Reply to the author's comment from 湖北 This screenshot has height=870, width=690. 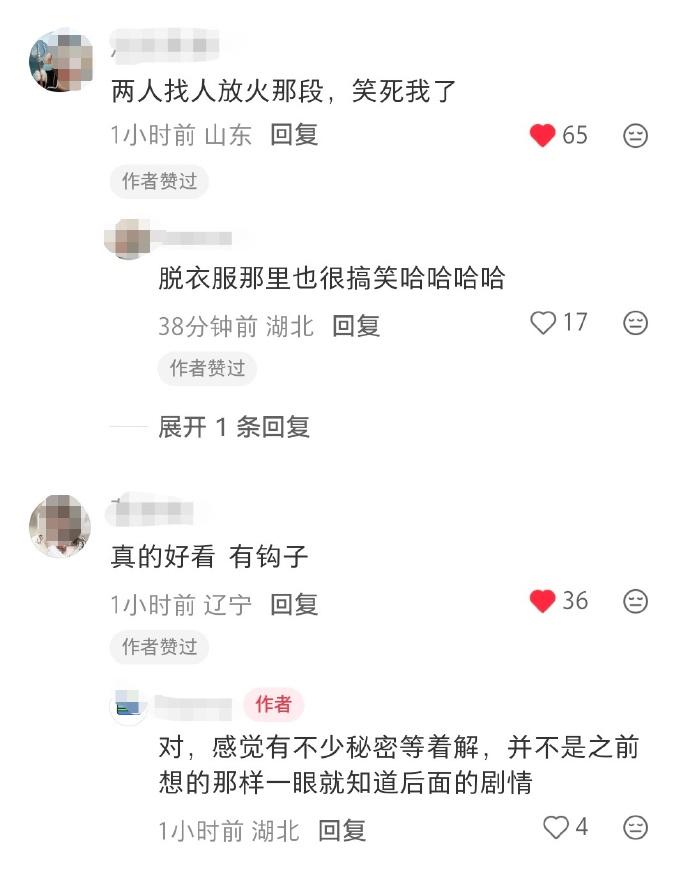point(342,830)
